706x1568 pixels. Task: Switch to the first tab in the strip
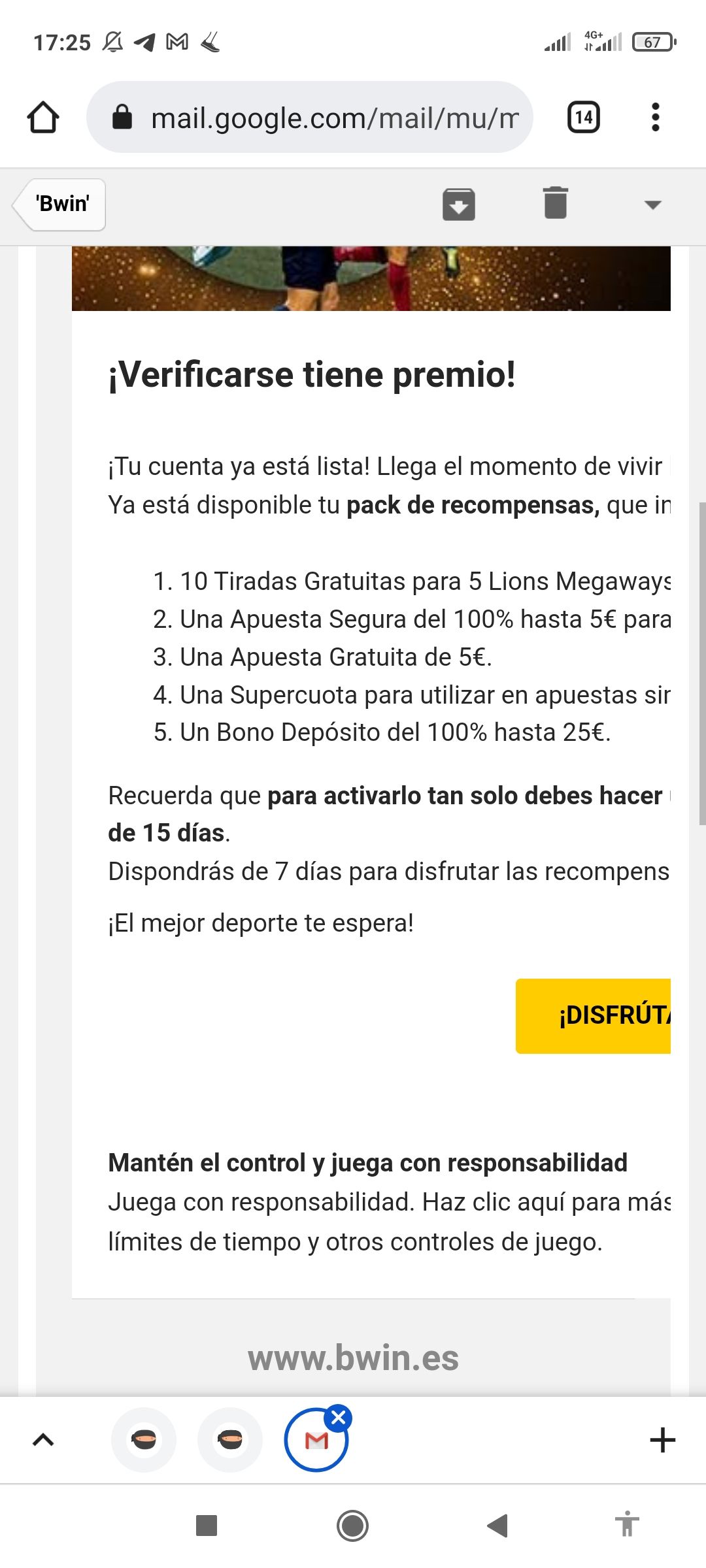click(144, 1440)
